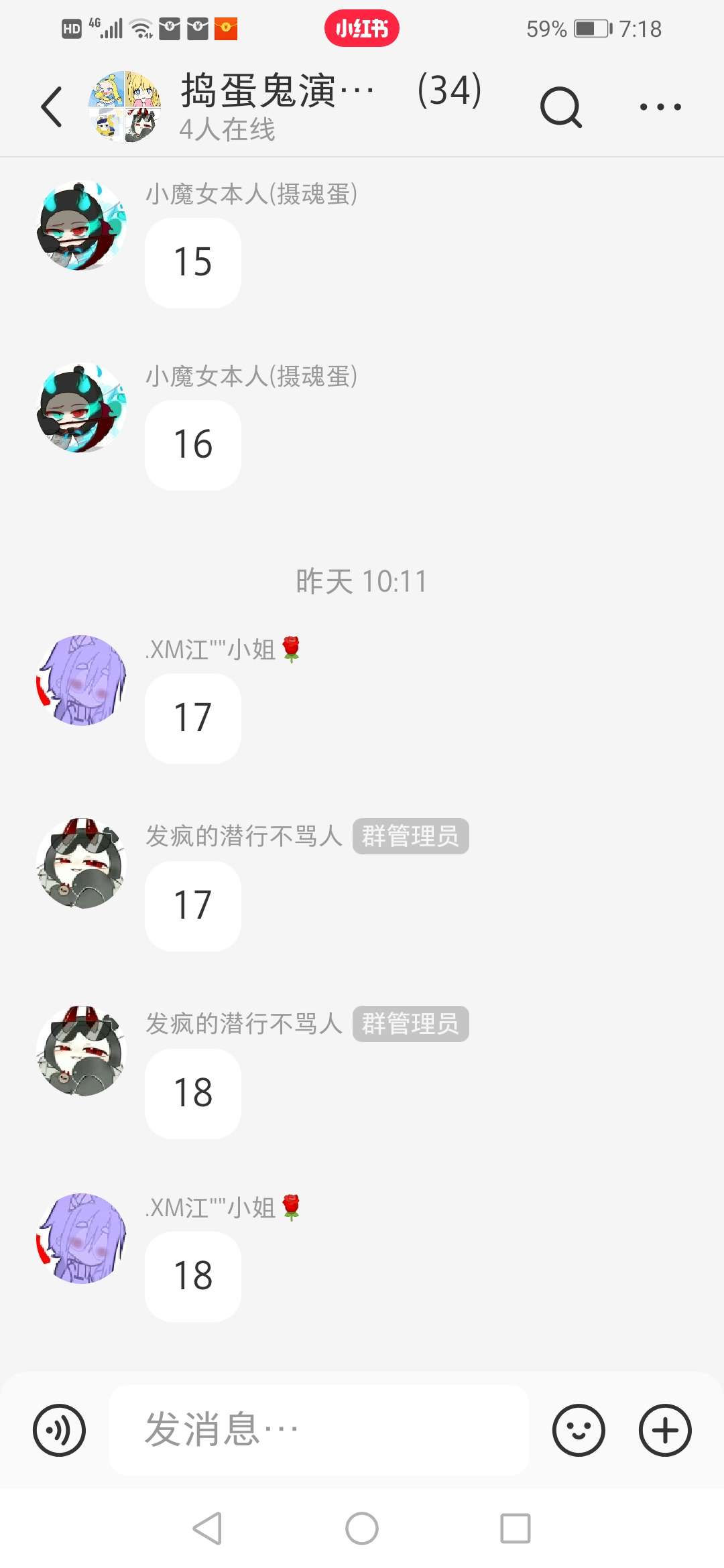The image size is (724, 1568).
Task: Open recent apps from navigation bar
Action: tap(516, 1528)
